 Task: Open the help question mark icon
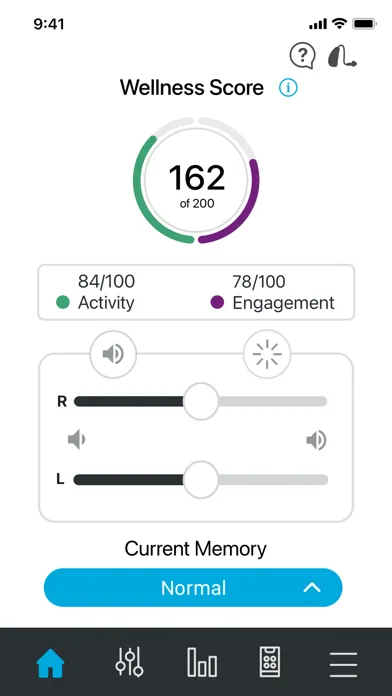tap(302, 56)
